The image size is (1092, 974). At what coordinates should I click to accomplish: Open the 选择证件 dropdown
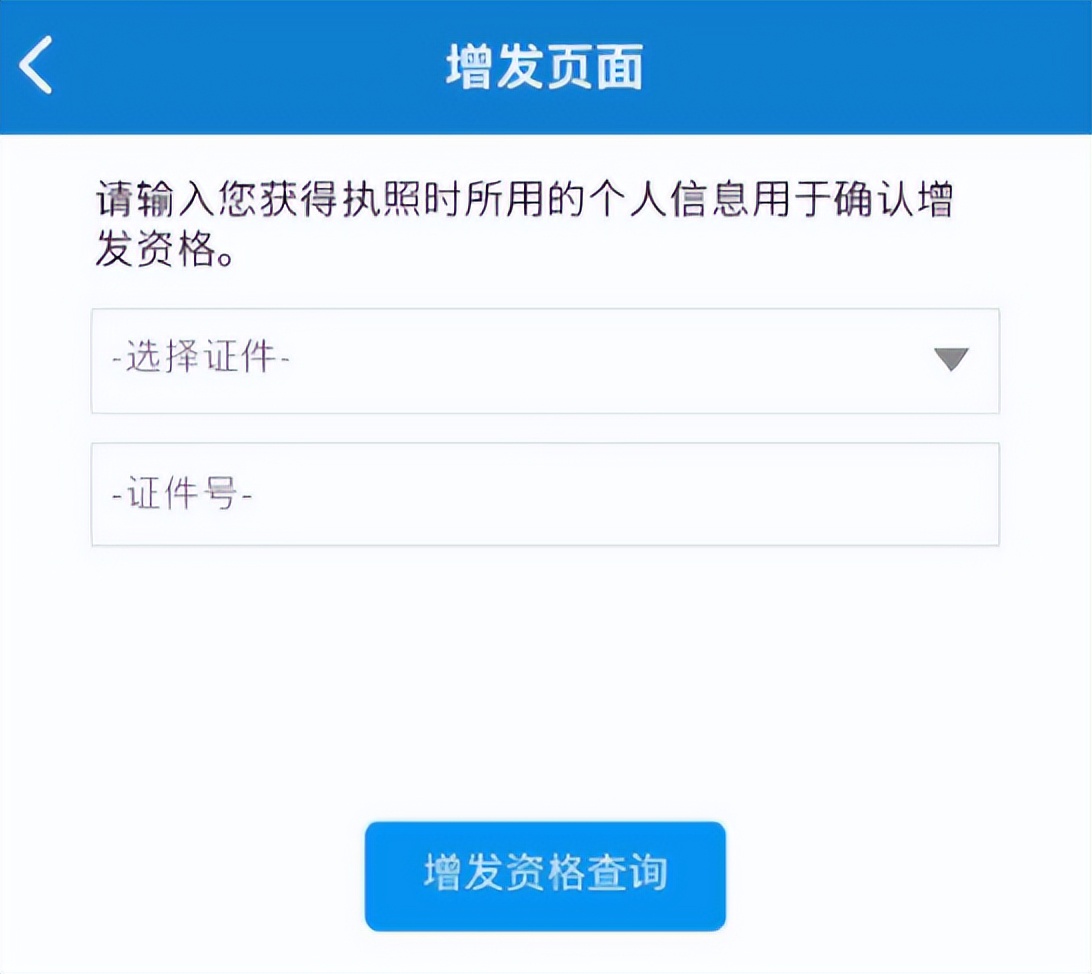click(x=545, y=360)
